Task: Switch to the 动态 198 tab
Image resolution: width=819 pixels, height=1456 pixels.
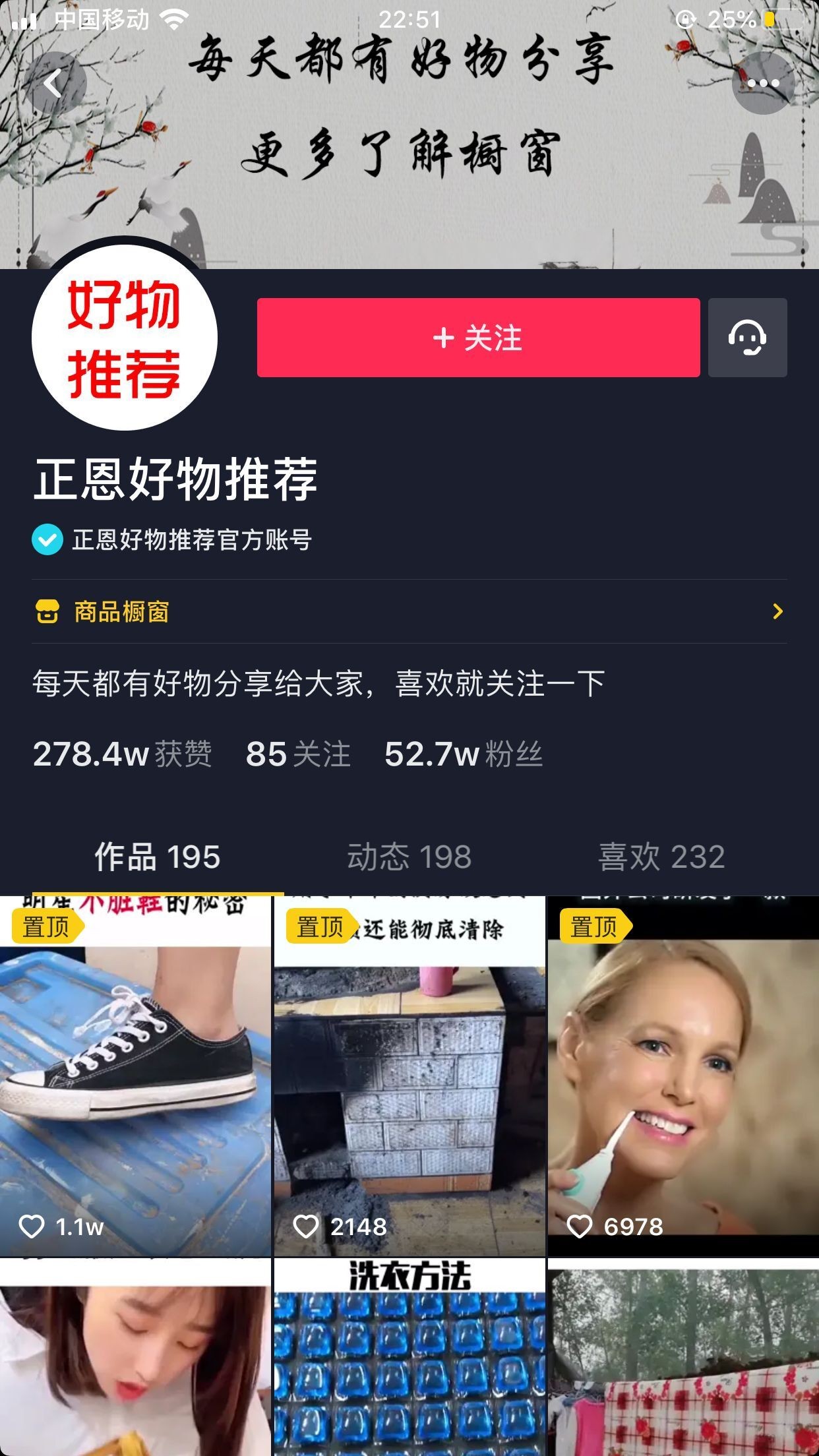Action: point(409,857)
